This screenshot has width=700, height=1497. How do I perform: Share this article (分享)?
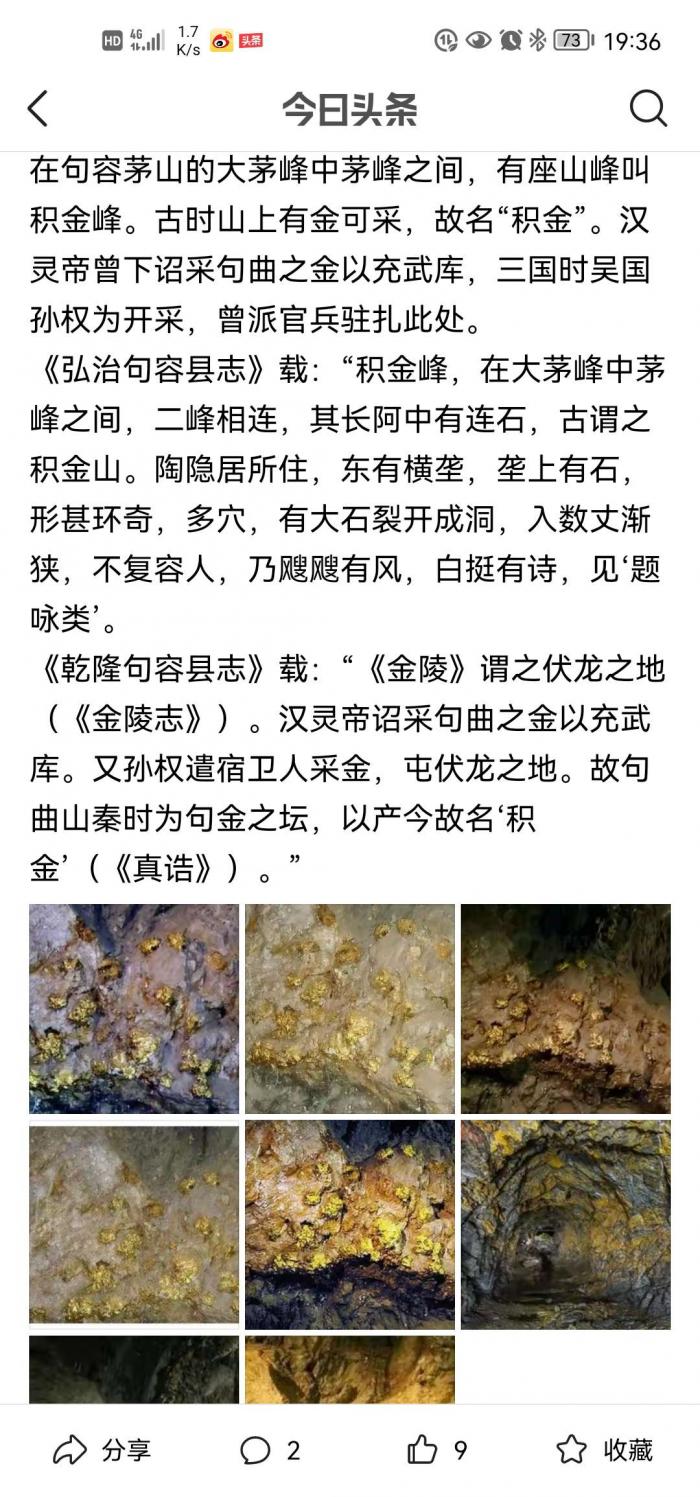pos(102,1450)
